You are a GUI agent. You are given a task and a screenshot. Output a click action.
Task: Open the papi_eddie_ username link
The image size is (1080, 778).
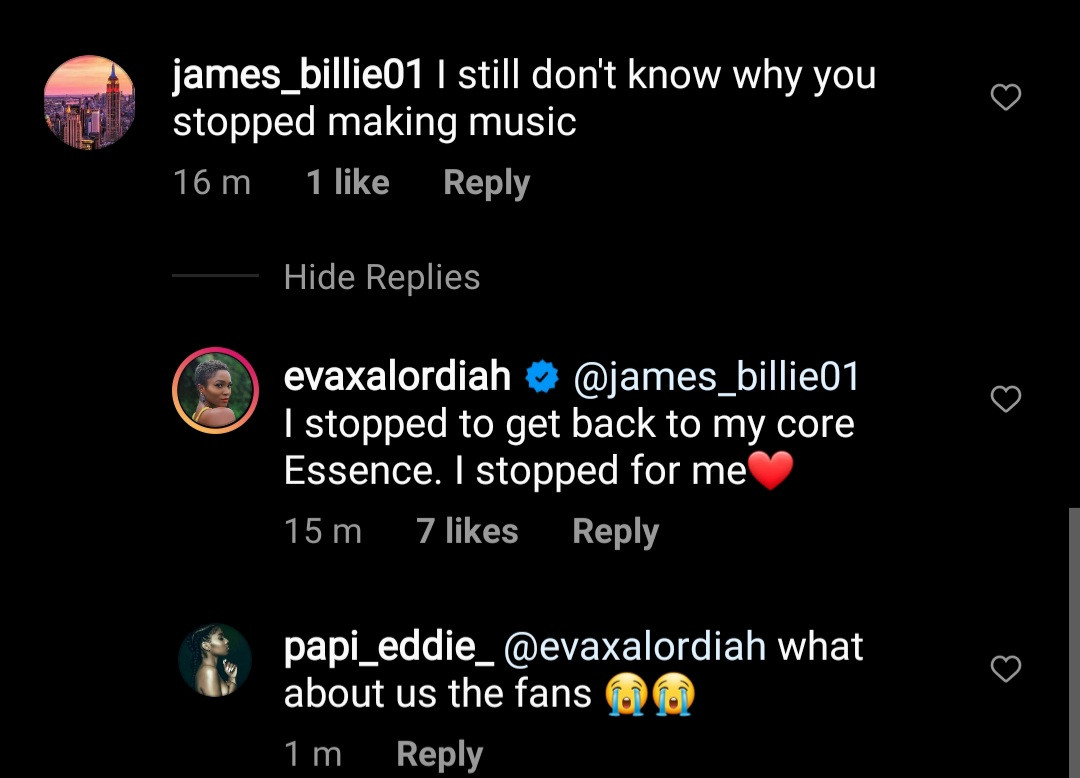[x=388, y=647]
